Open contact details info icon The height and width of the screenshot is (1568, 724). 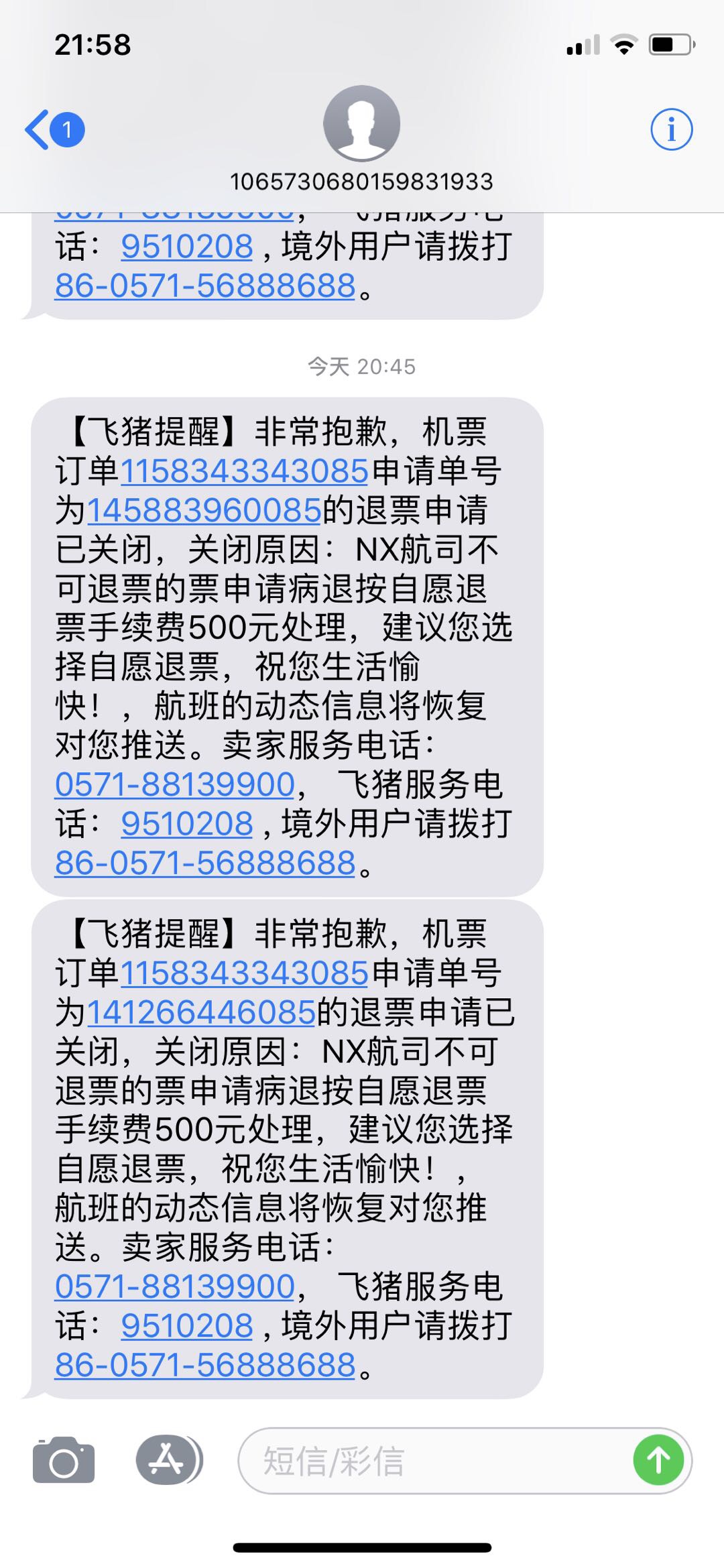coord(671,129)
